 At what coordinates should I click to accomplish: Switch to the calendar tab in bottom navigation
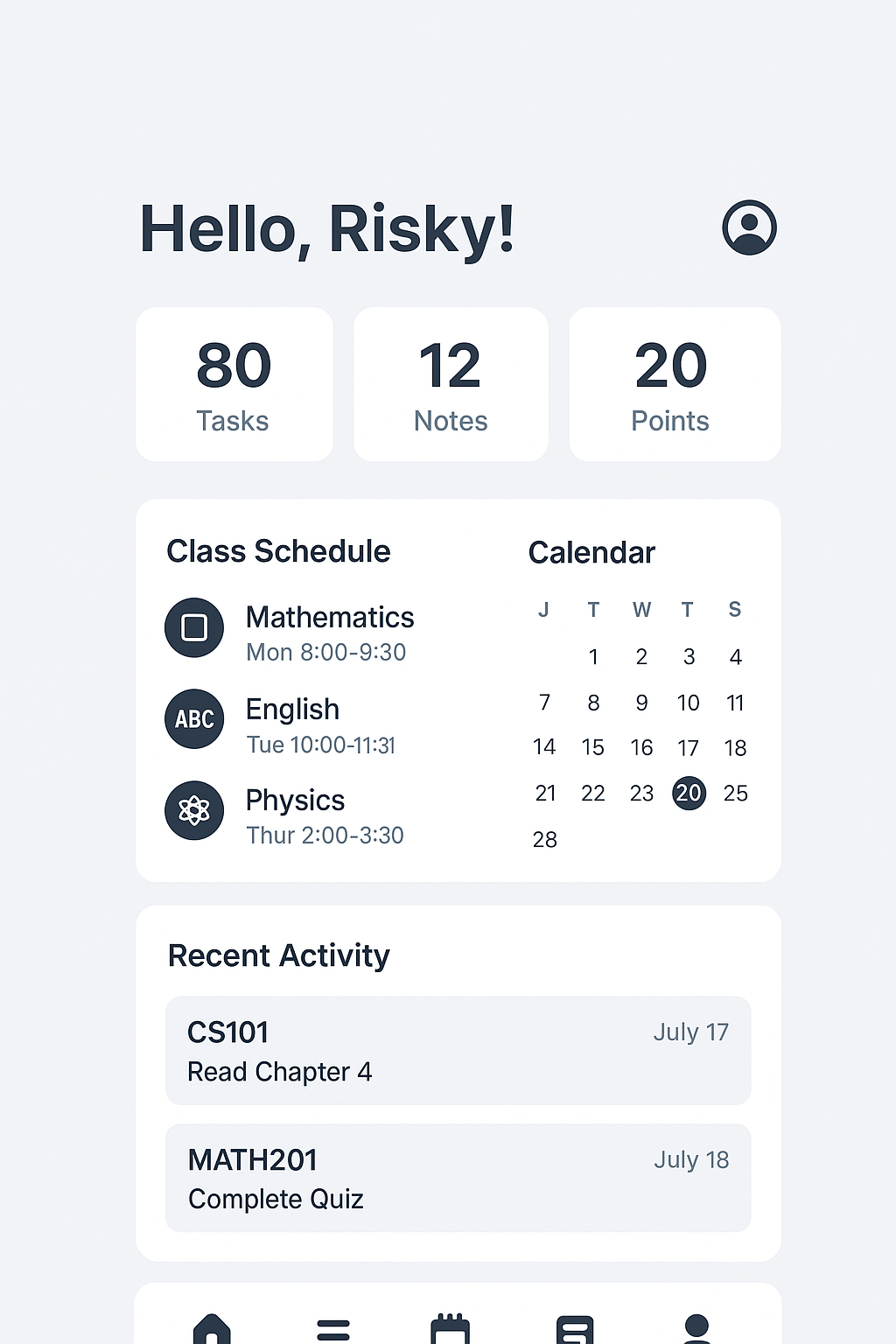(451, 1330)
